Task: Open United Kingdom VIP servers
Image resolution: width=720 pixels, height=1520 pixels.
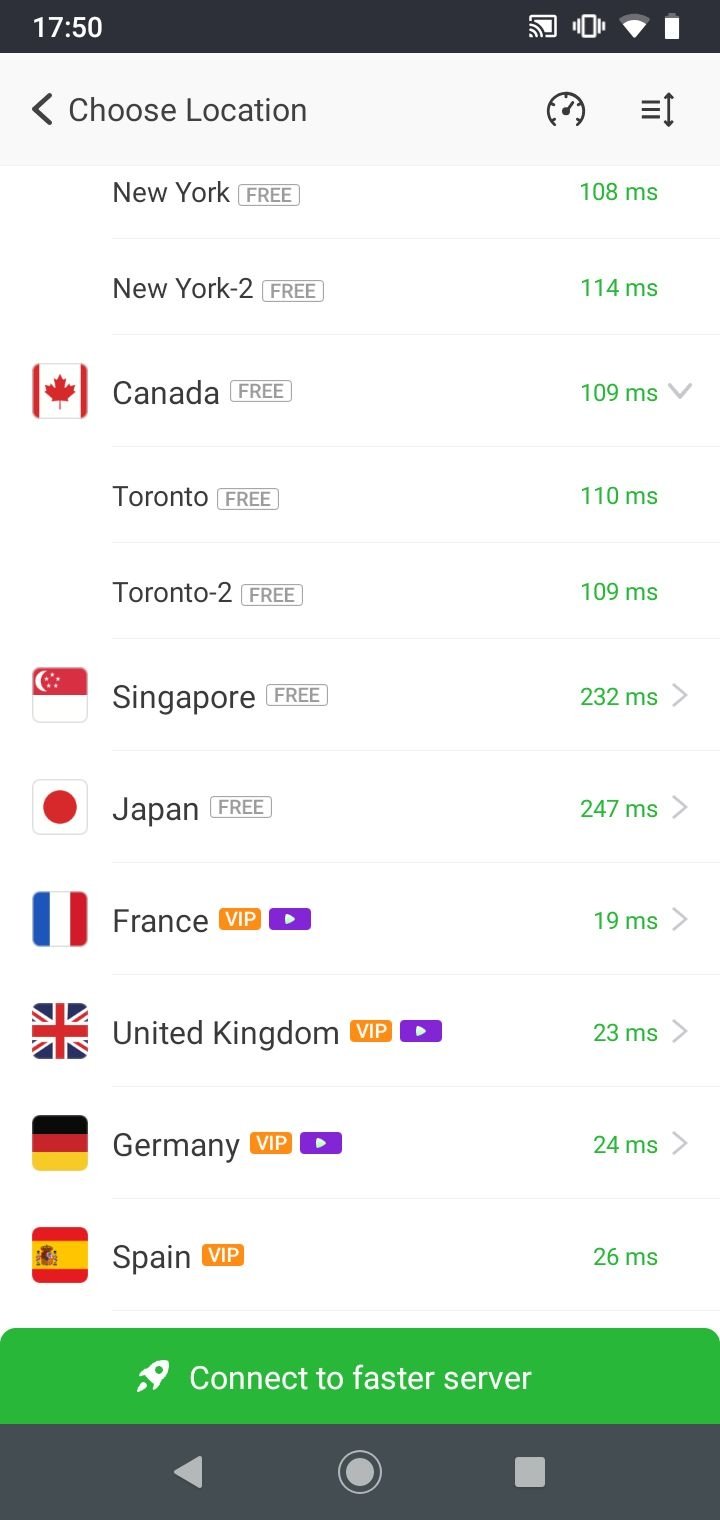Action: click(360, 1031)
